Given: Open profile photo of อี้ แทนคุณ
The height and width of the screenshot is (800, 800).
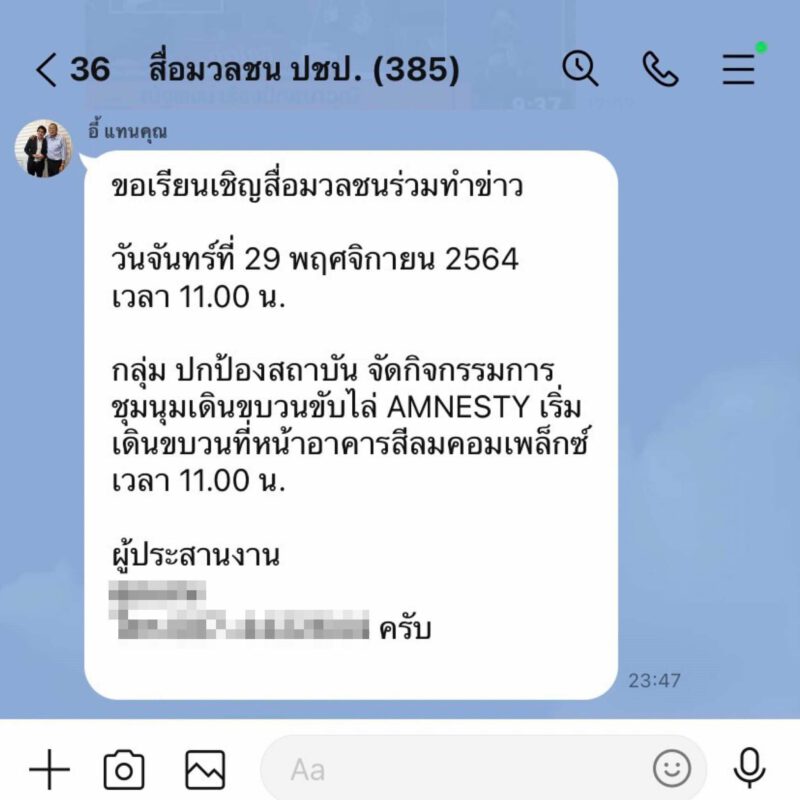Looking at the screenshot, I should click(43, 149).
